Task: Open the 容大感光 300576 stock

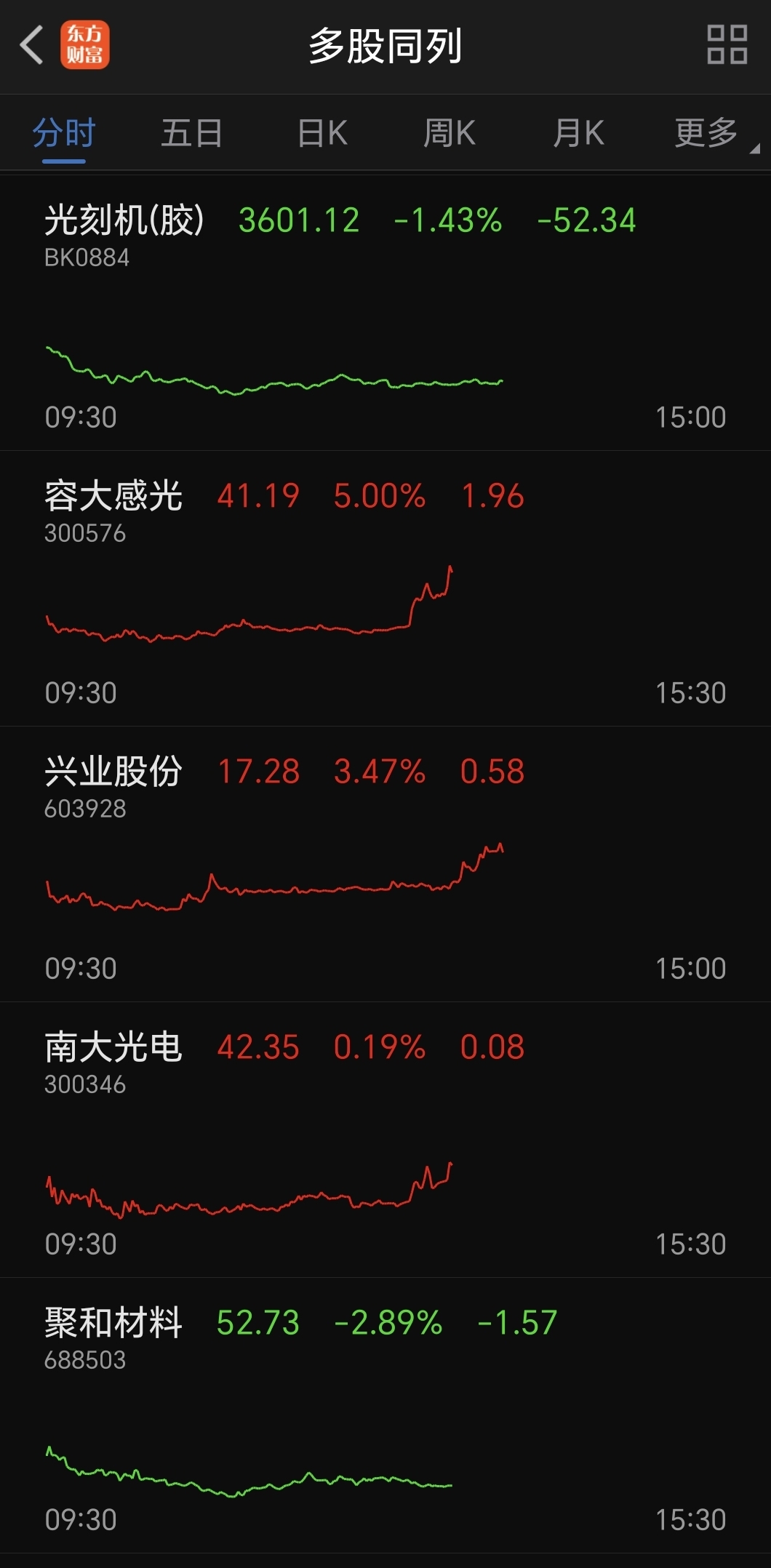Action: click(x=113, y=509)
